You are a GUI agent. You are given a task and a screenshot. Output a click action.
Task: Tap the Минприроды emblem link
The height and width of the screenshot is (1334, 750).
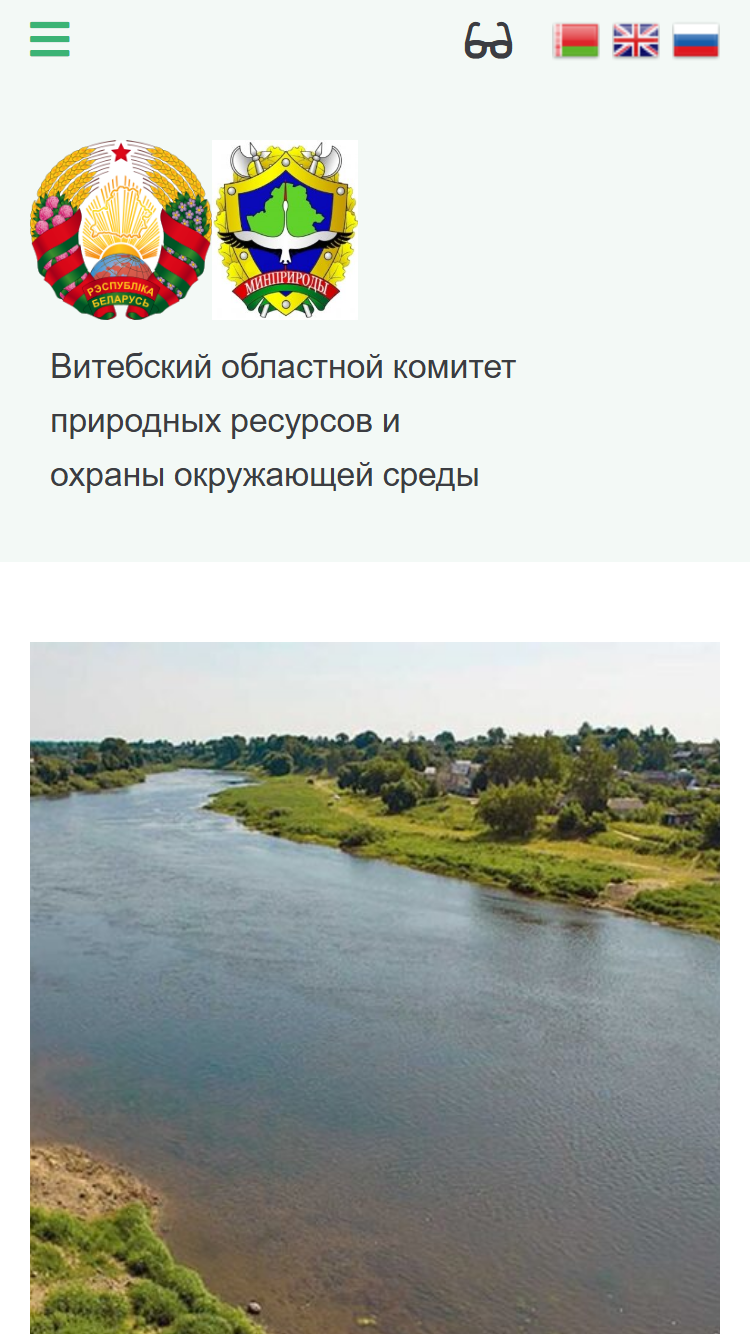coord(285,230)
